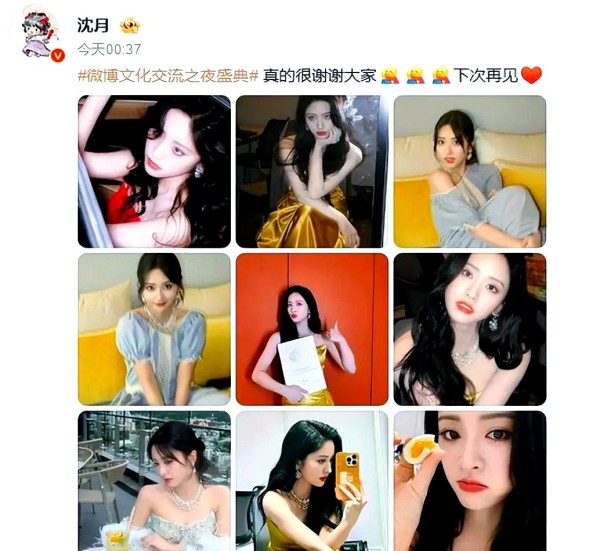Open photo of woman in gold dress, chin on hand
Viewport: 600px width, 551px height.
pos(311,171)
